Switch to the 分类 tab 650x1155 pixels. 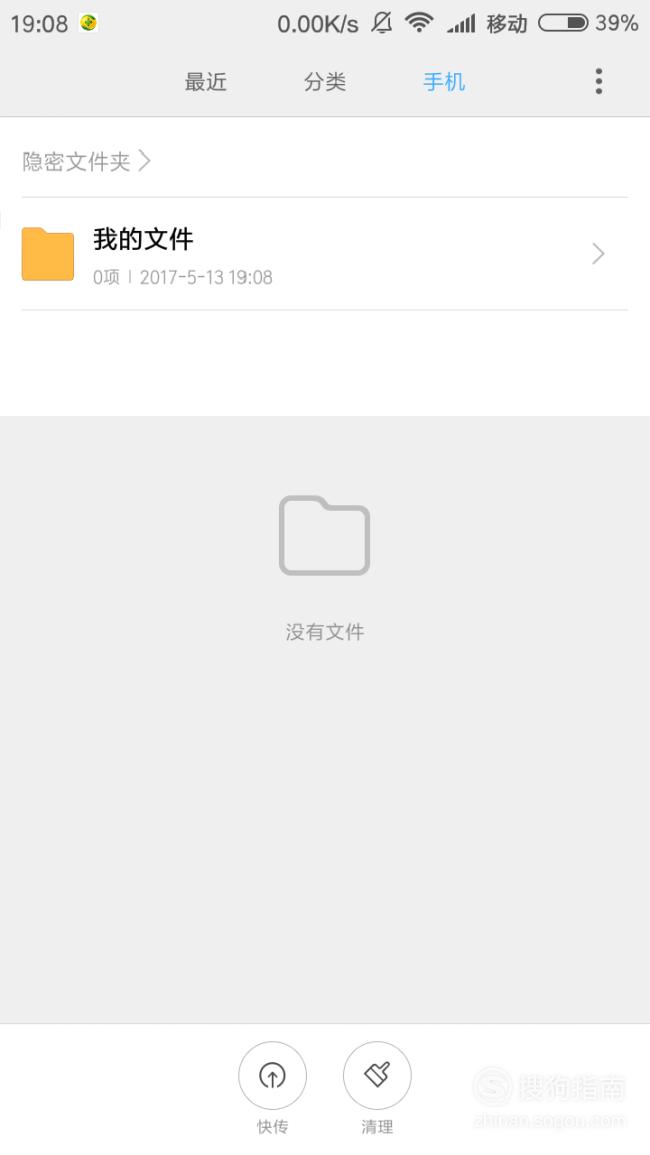coord(325,82)
